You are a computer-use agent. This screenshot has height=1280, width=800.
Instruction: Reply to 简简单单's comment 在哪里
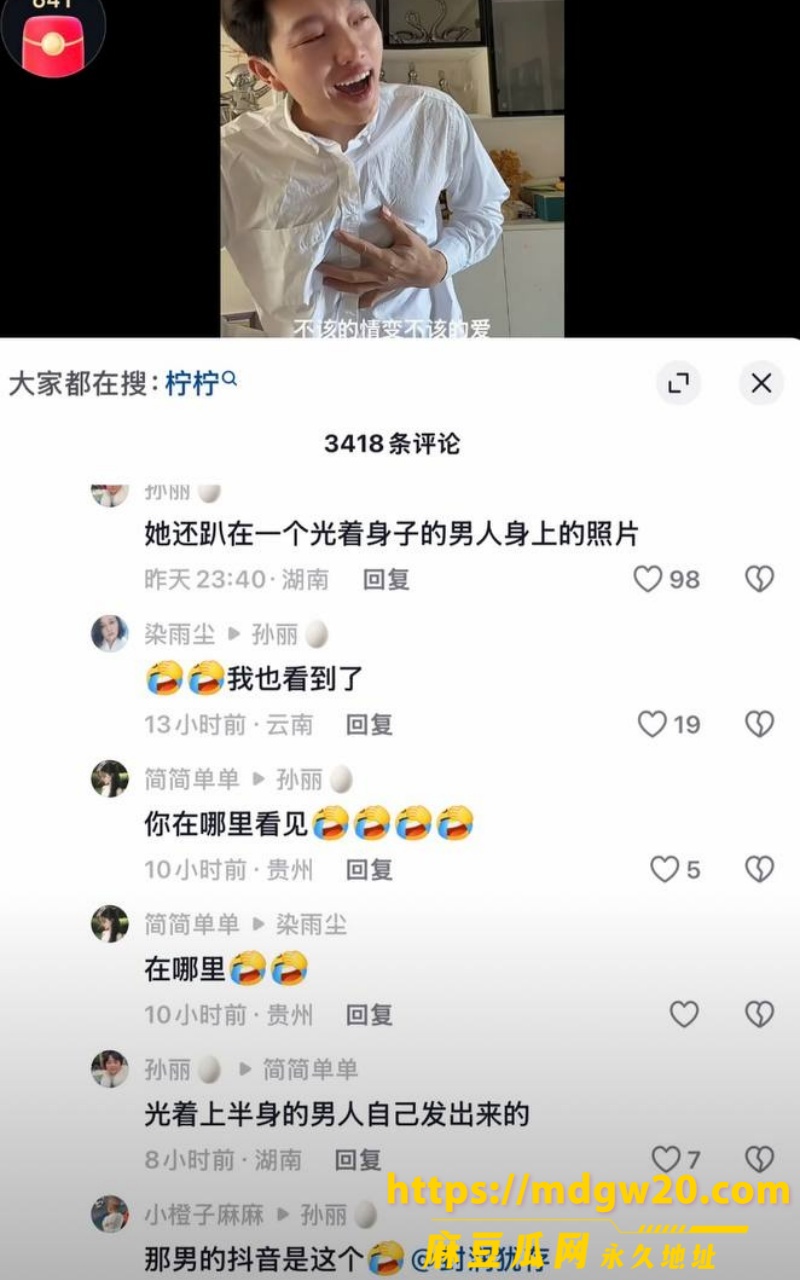[369, 1015]
